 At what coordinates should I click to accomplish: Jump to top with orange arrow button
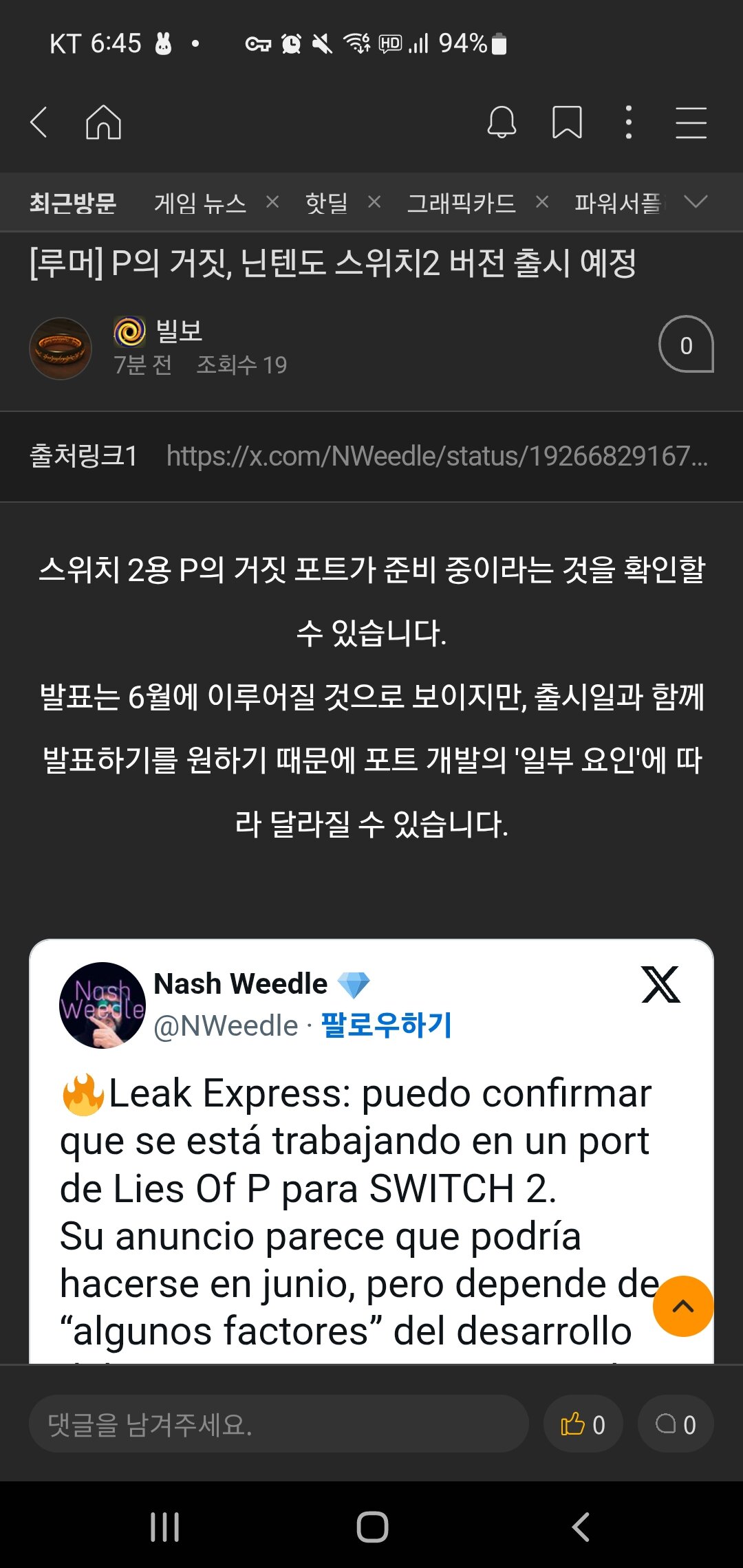[682, 1307]
